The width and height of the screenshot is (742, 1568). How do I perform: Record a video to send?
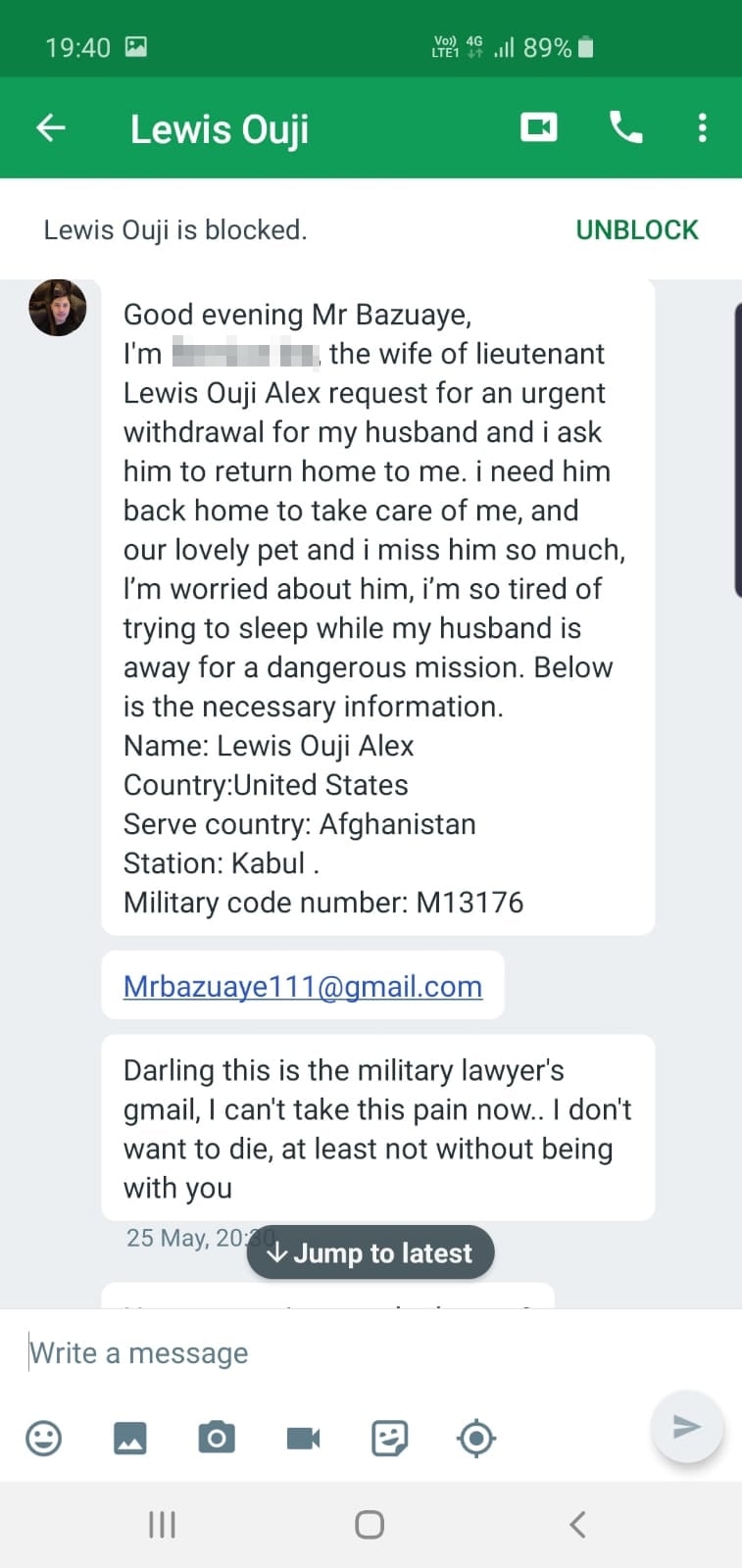(303, 1438)
